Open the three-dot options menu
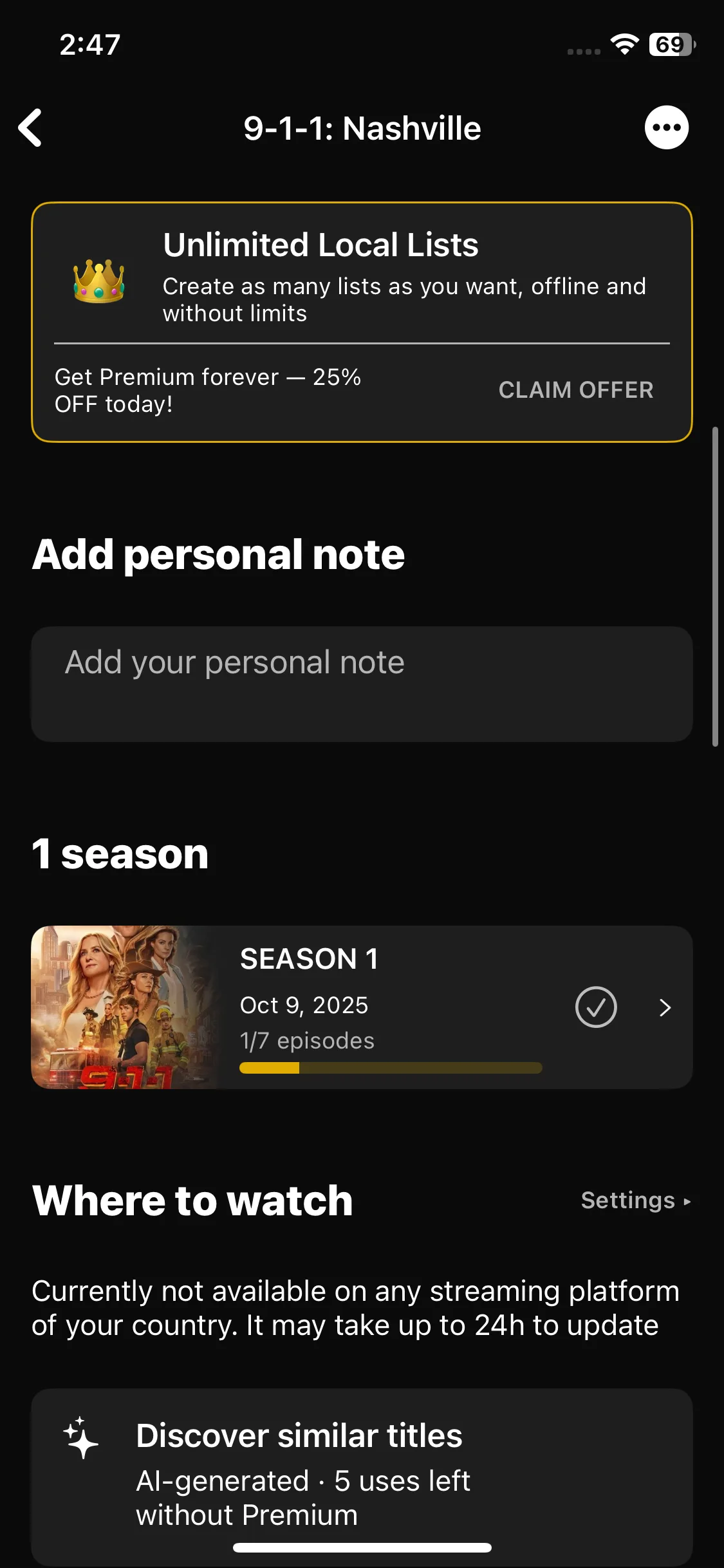This screenshot has width=724, height=1568. tap(666, 127)
